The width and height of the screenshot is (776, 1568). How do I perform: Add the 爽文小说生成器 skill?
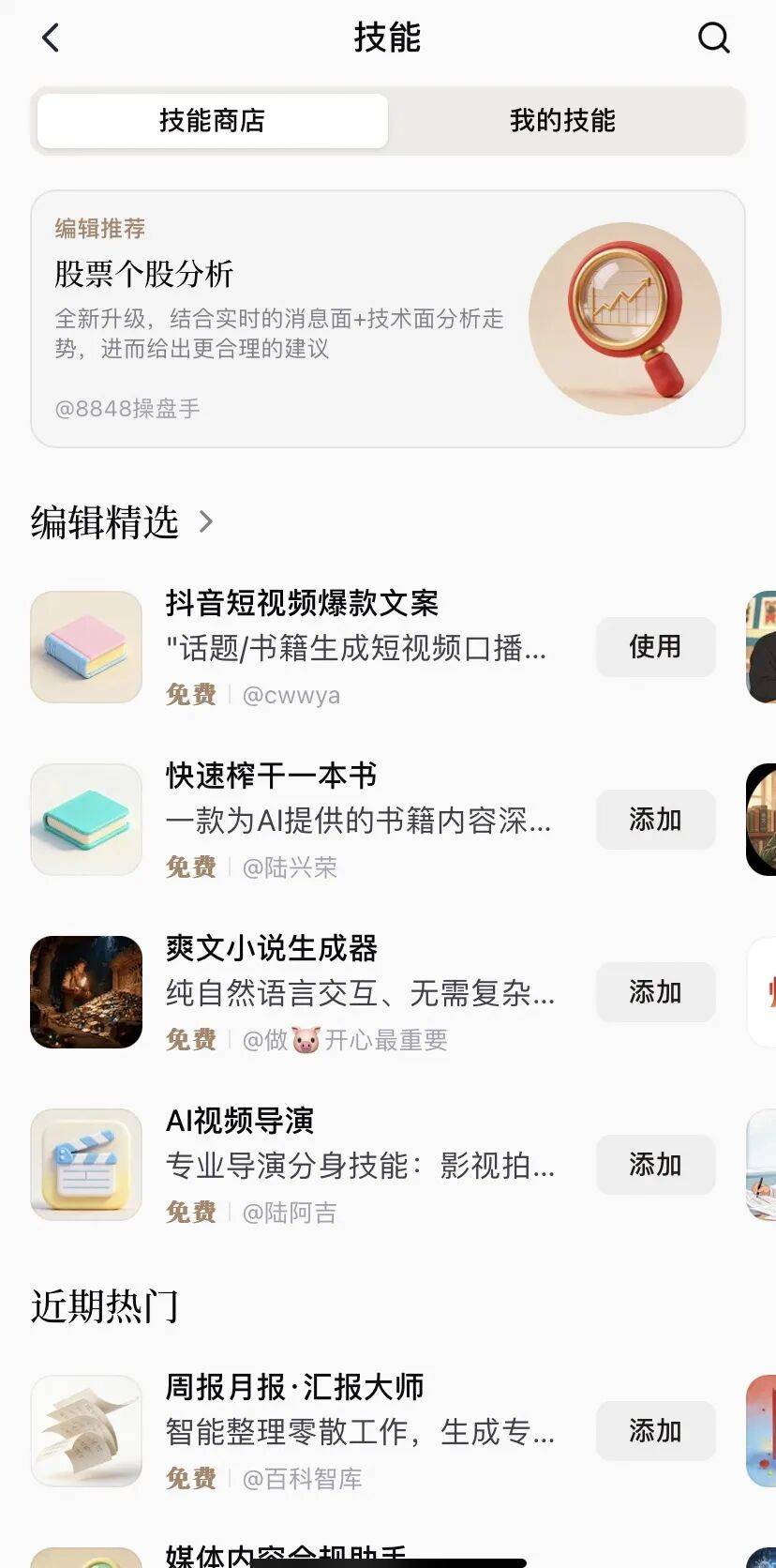655,991
